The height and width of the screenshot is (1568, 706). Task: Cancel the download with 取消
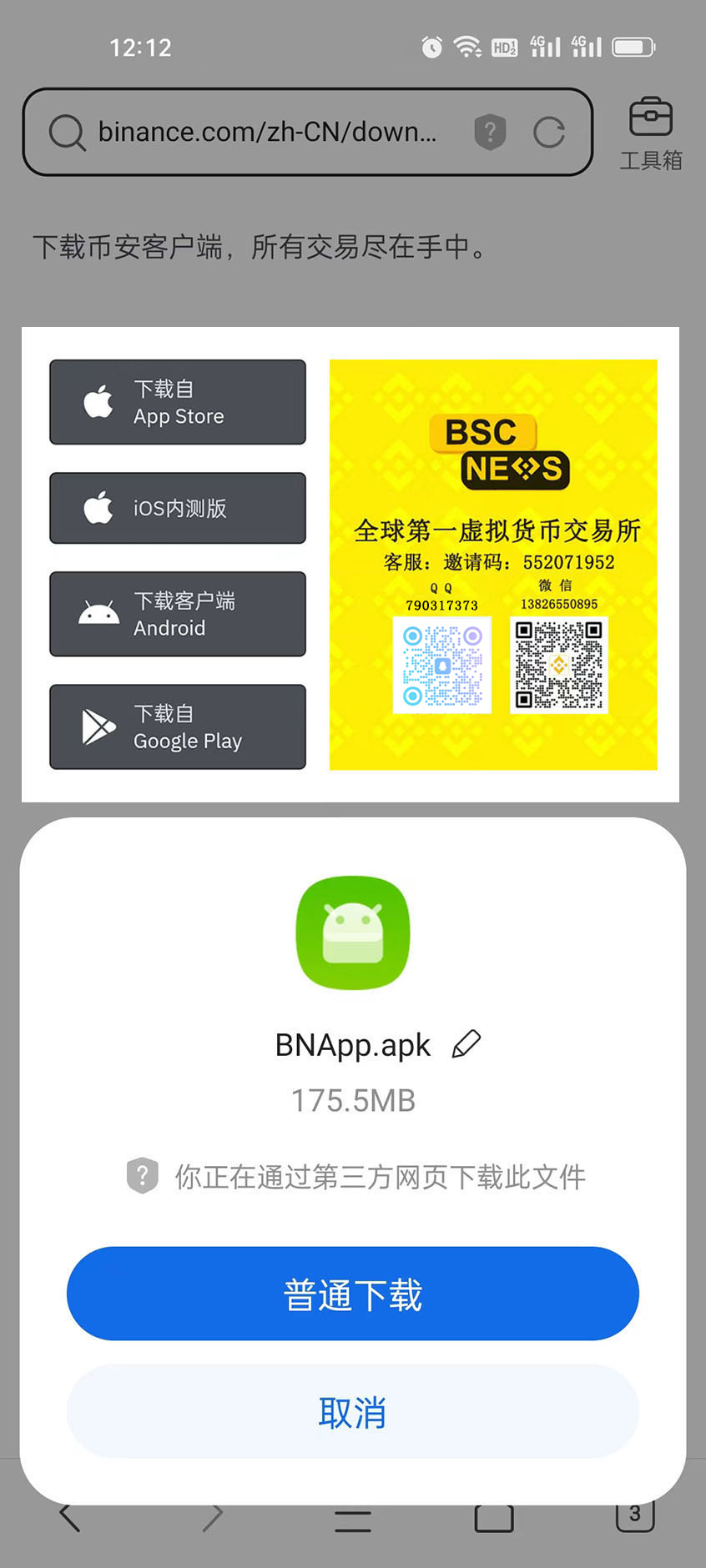tap(352, 1412)
